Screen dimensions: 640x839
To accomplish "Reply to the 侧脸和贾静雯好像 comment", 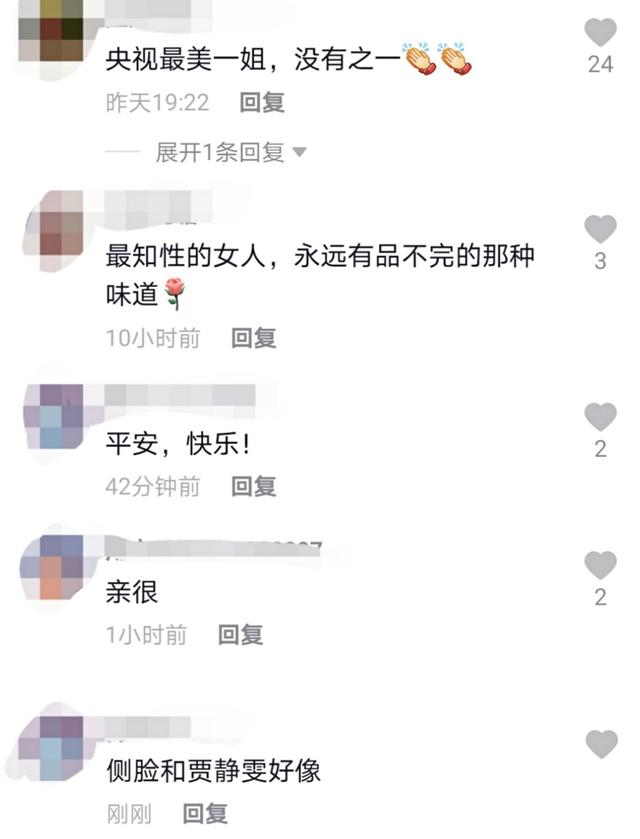I will [205, 814].
